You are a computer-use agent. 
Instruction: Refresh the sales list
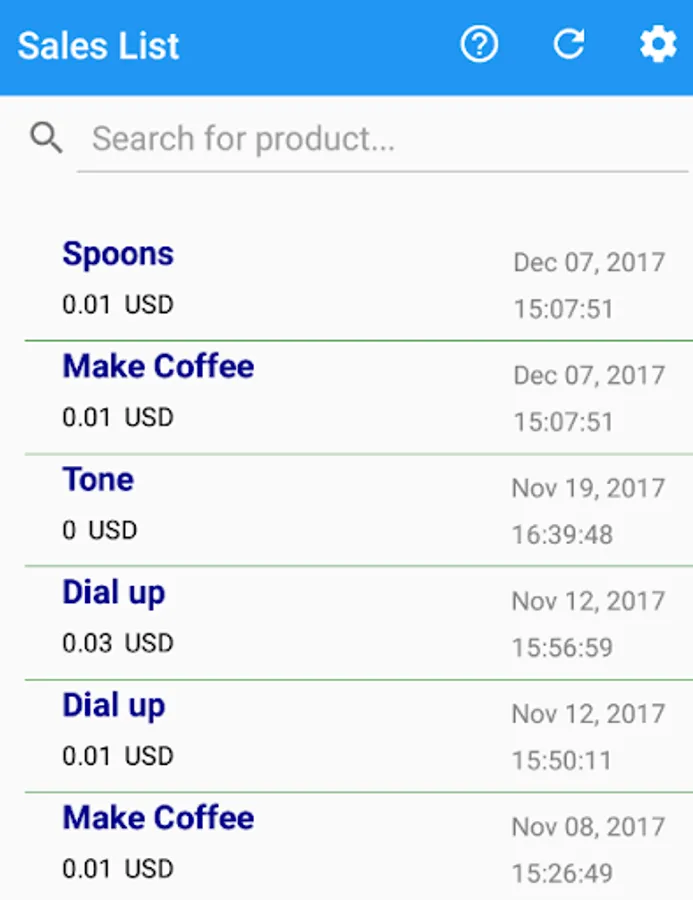[569, 45]
